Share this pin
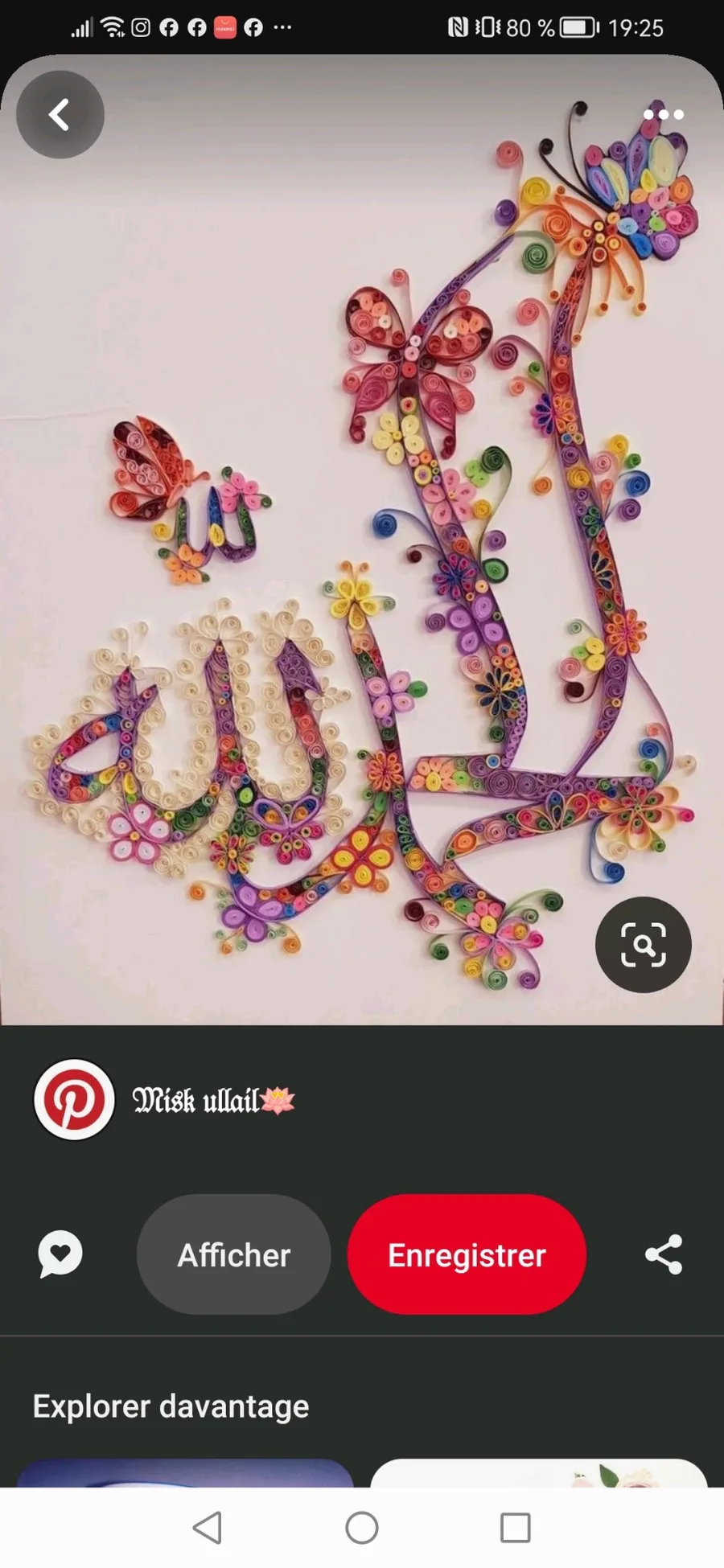The height and width of the screenshot is (1568, 724). pyautogui.click(x=664, y=1254)
